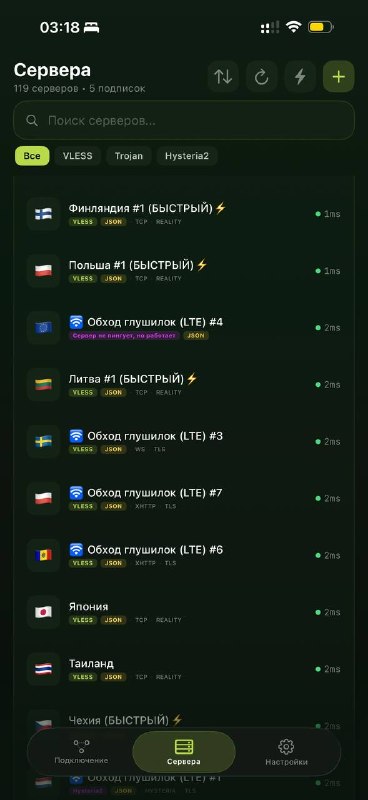Add a new server with plus button
Screen dimensions: 368x800
click(x=338, y=77)
